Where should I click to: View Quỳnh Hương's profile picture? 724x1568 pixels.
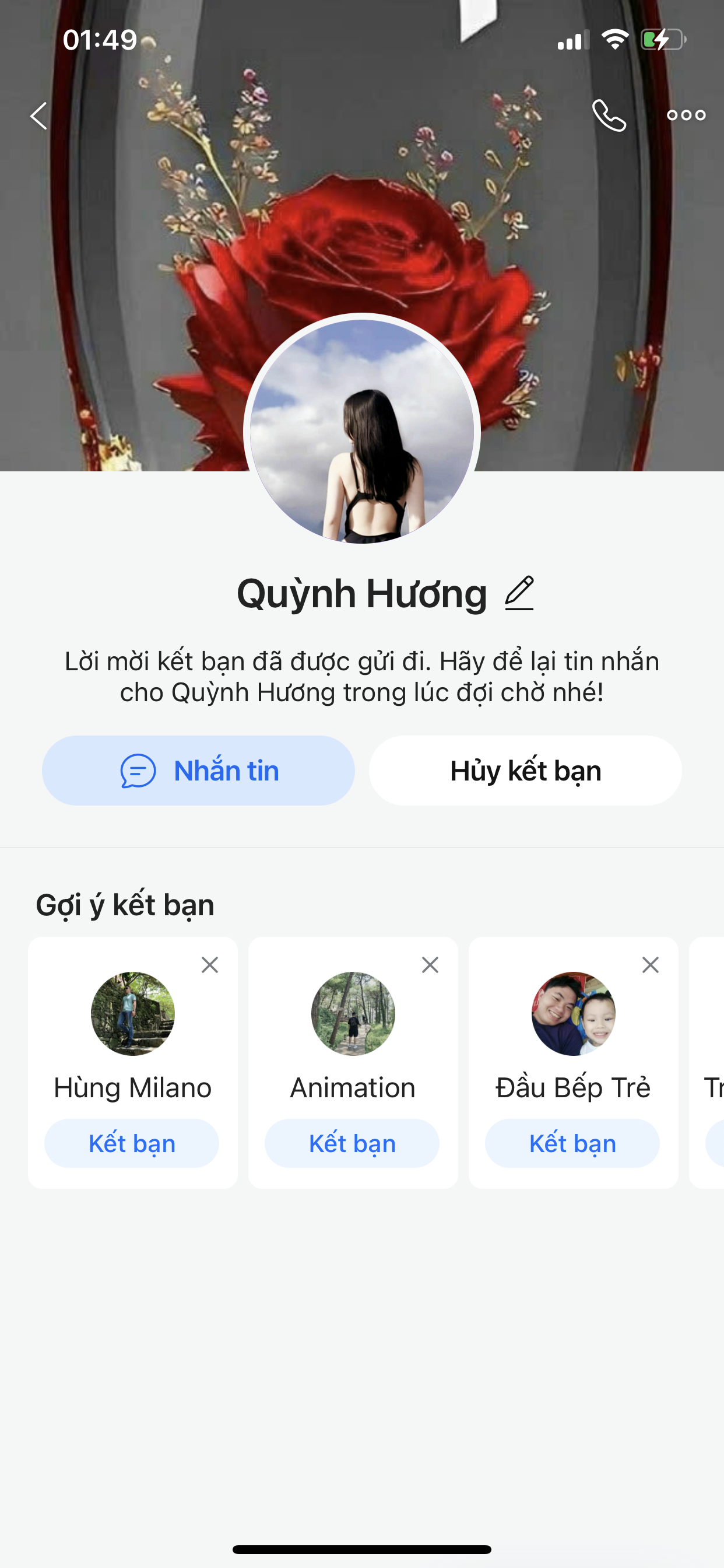(x=362, y=431)
